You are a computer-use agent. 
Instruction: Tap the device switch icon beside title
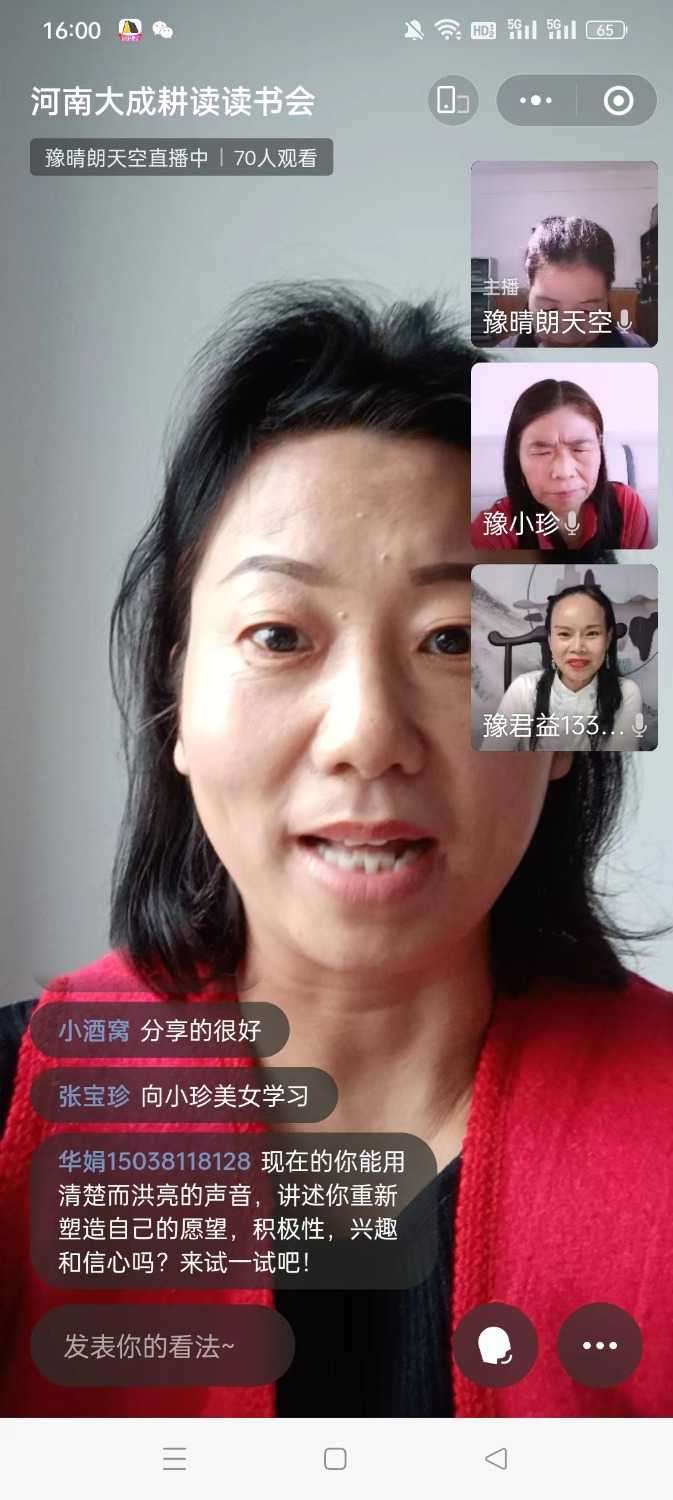point(453,101)
